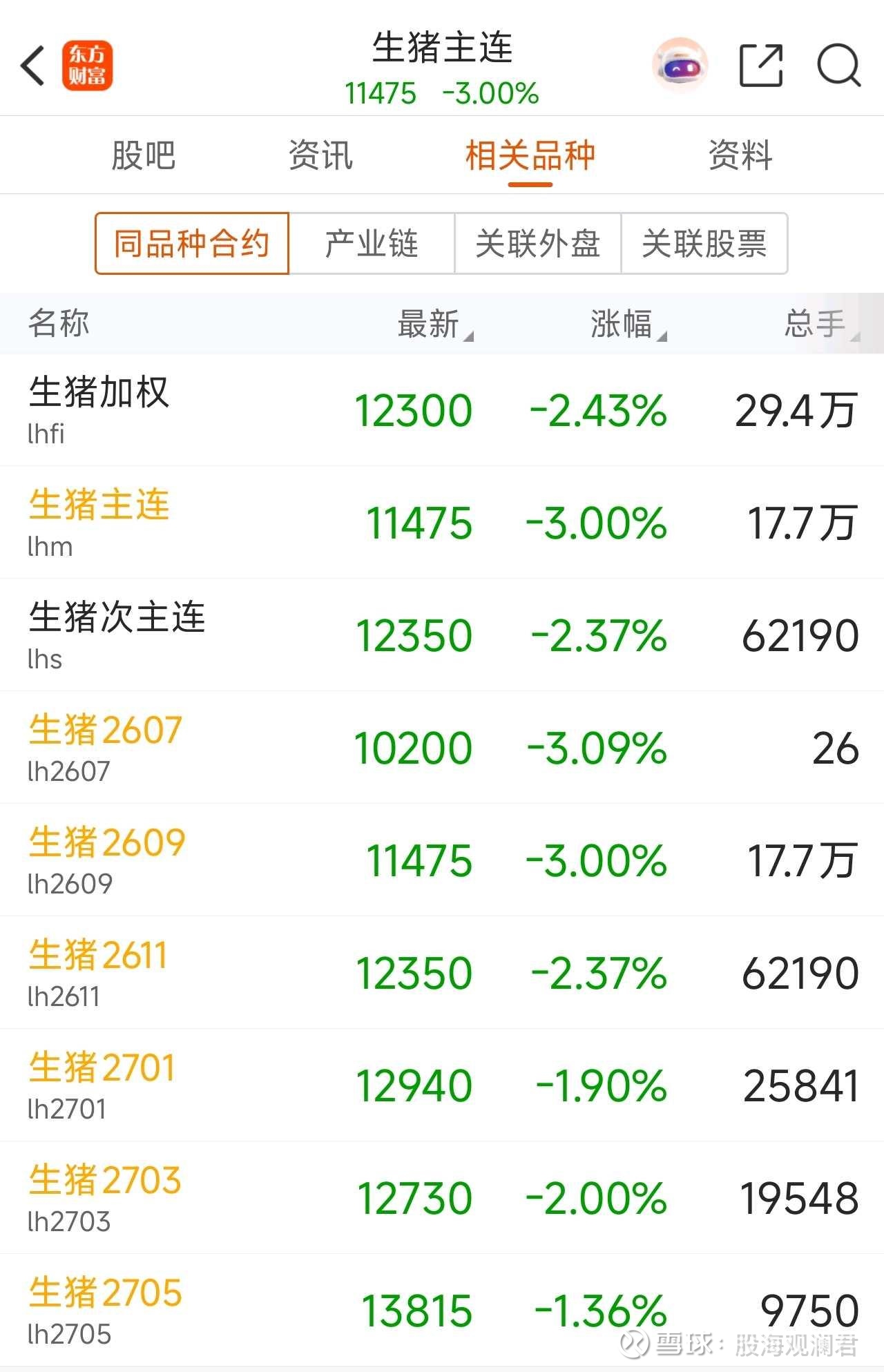The height and width of the screenshot is (1372, 884).
Task: Open the 生猪2701 contract
Action: coord(442,1085)
